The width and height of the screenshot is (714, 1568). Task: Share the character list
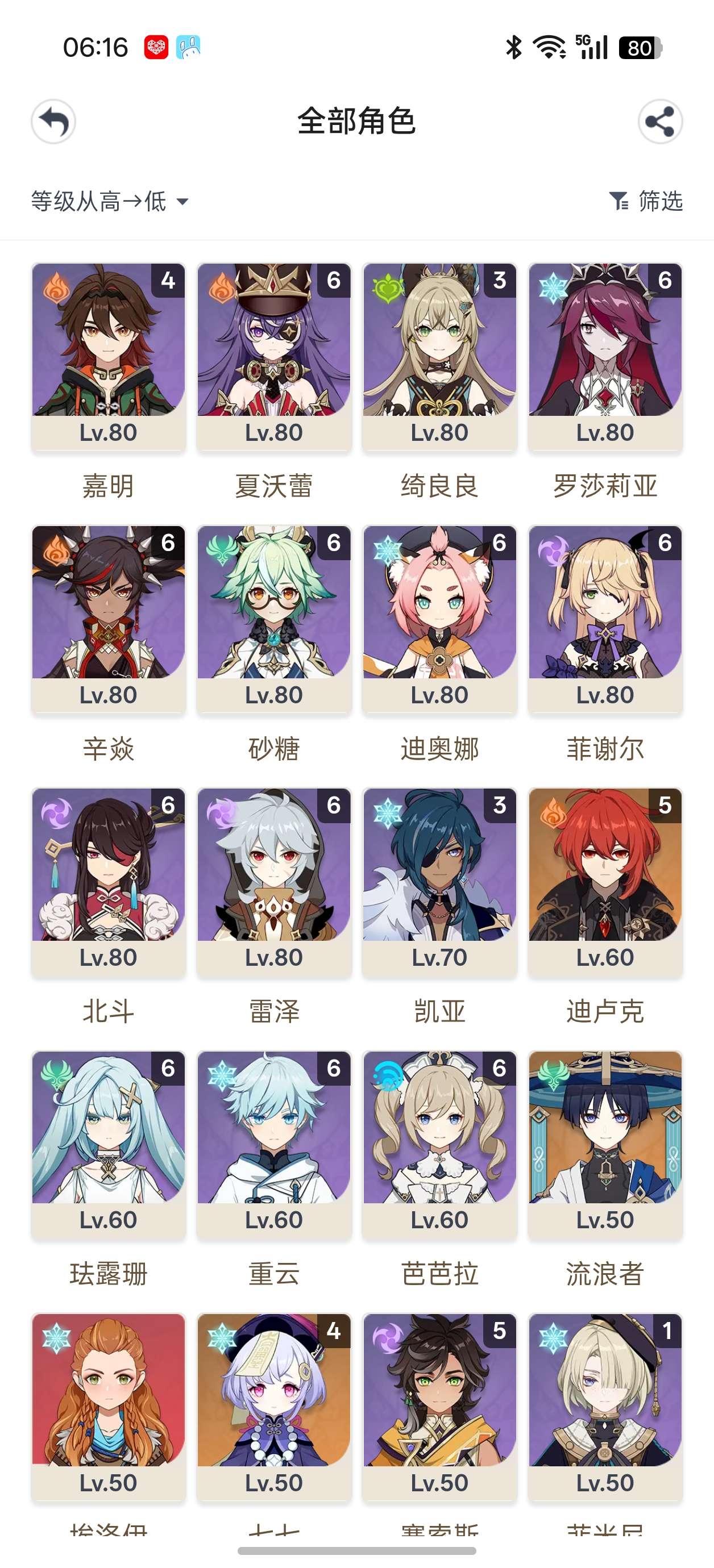[x=660, y=122]
